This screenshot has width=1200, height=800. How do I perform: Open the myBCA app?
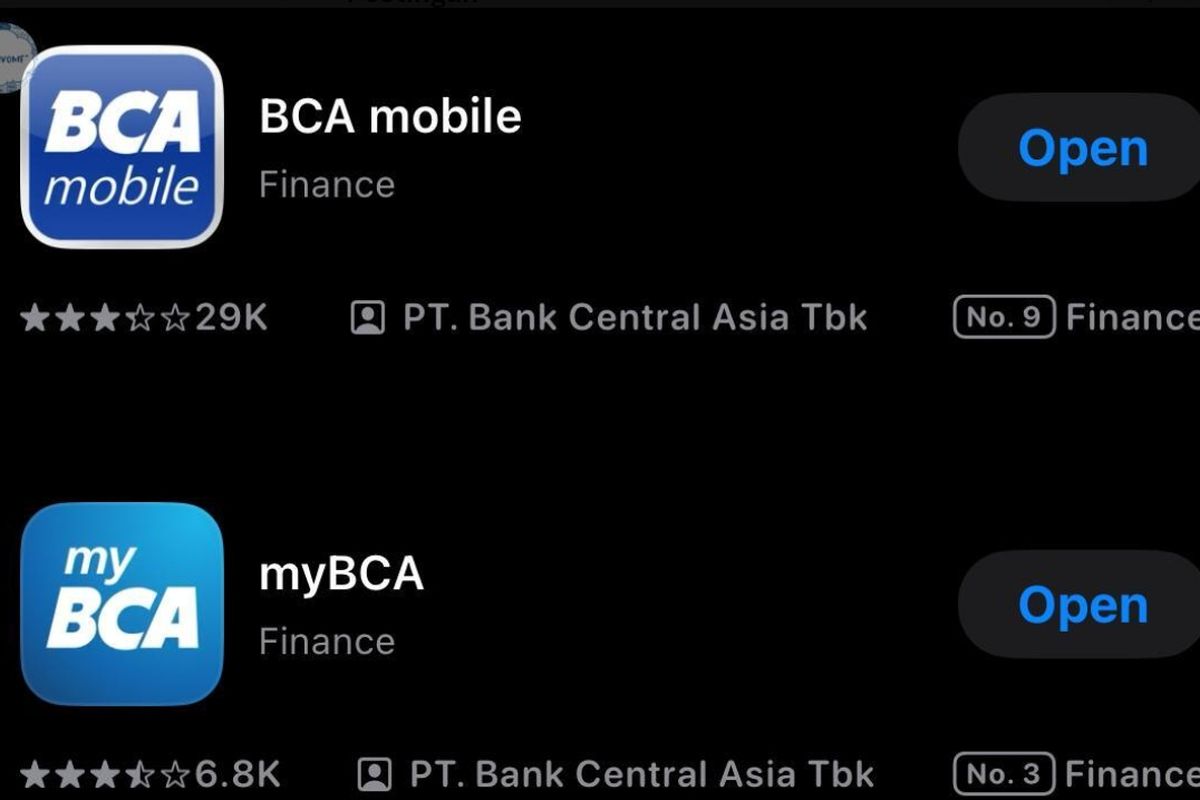point(1082,605)
